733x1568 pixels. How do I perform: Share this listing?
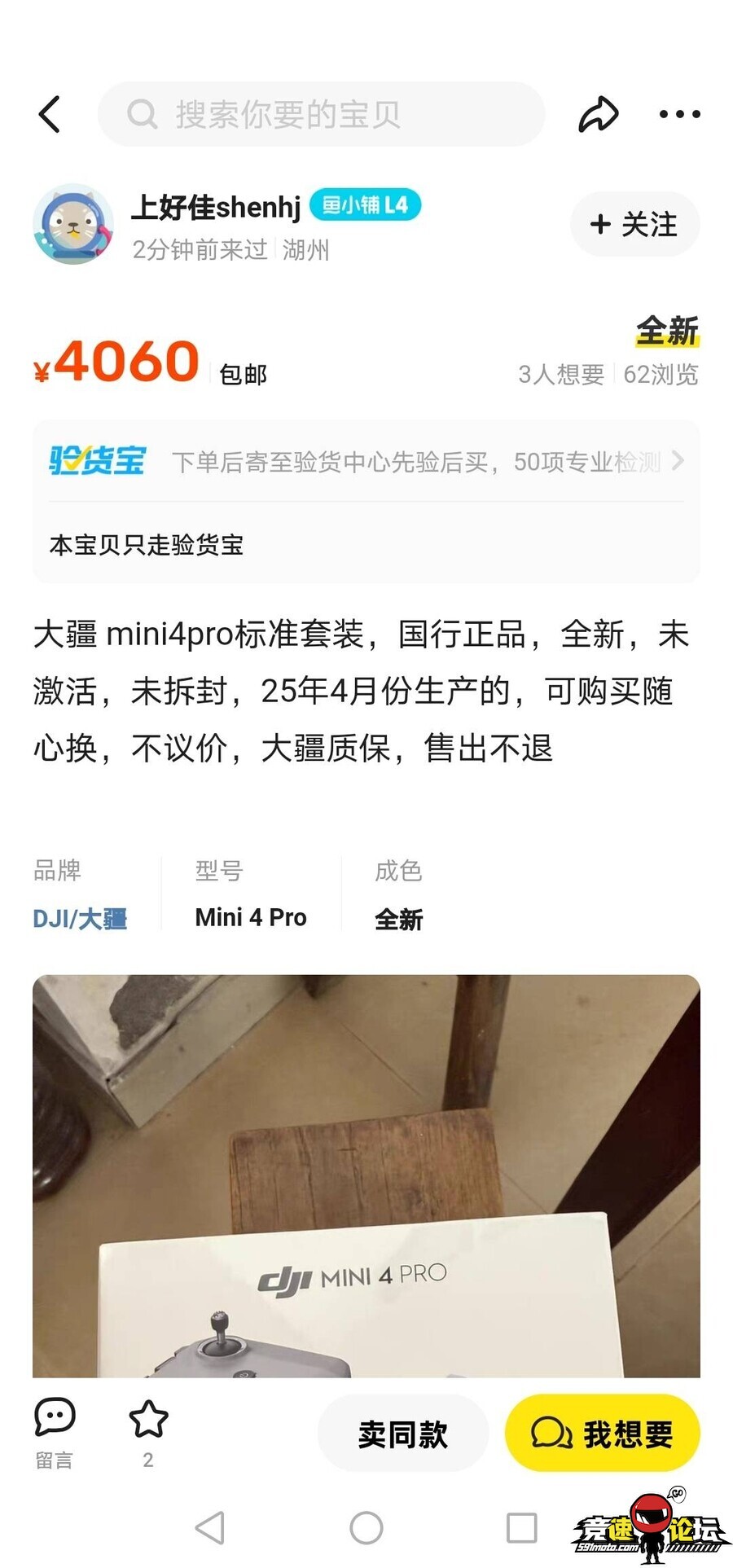(598, 114)
